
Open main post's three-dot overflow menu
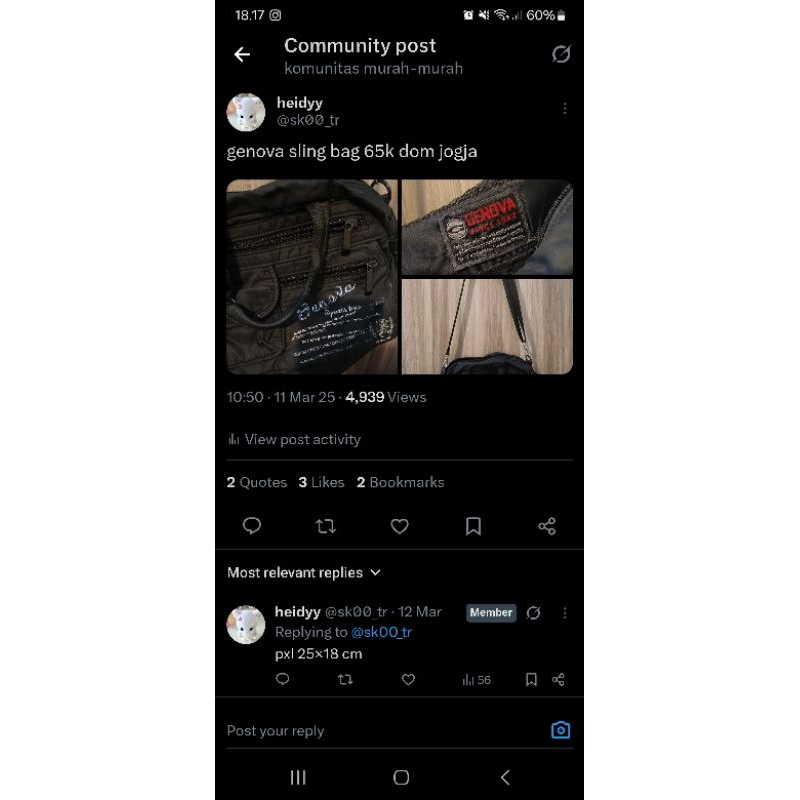click(x=564, y=109)
